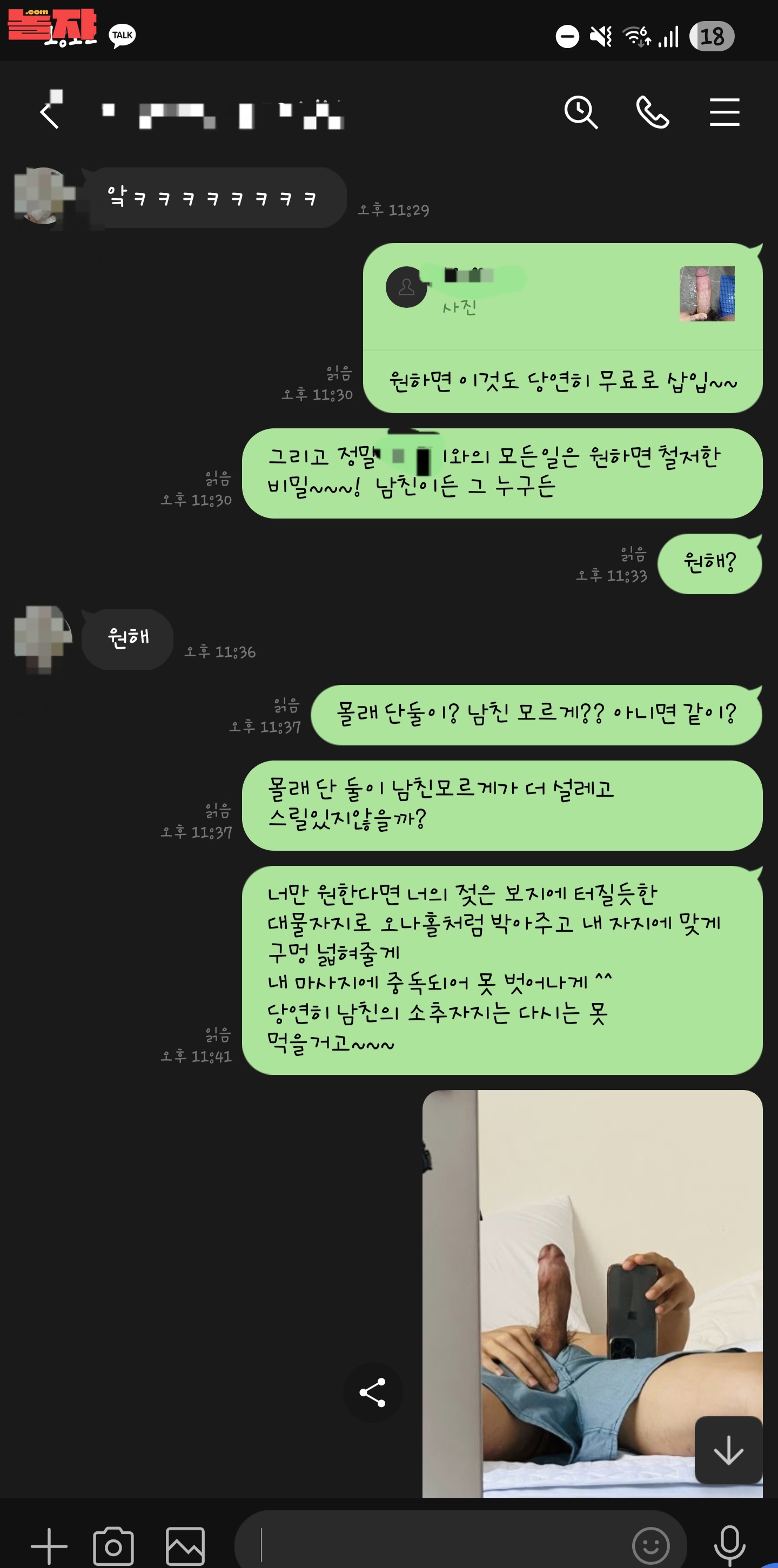This screenshot has height=1568, width=778.
Task: Open the gallery picker icon
Action: tap(185, 1545)
